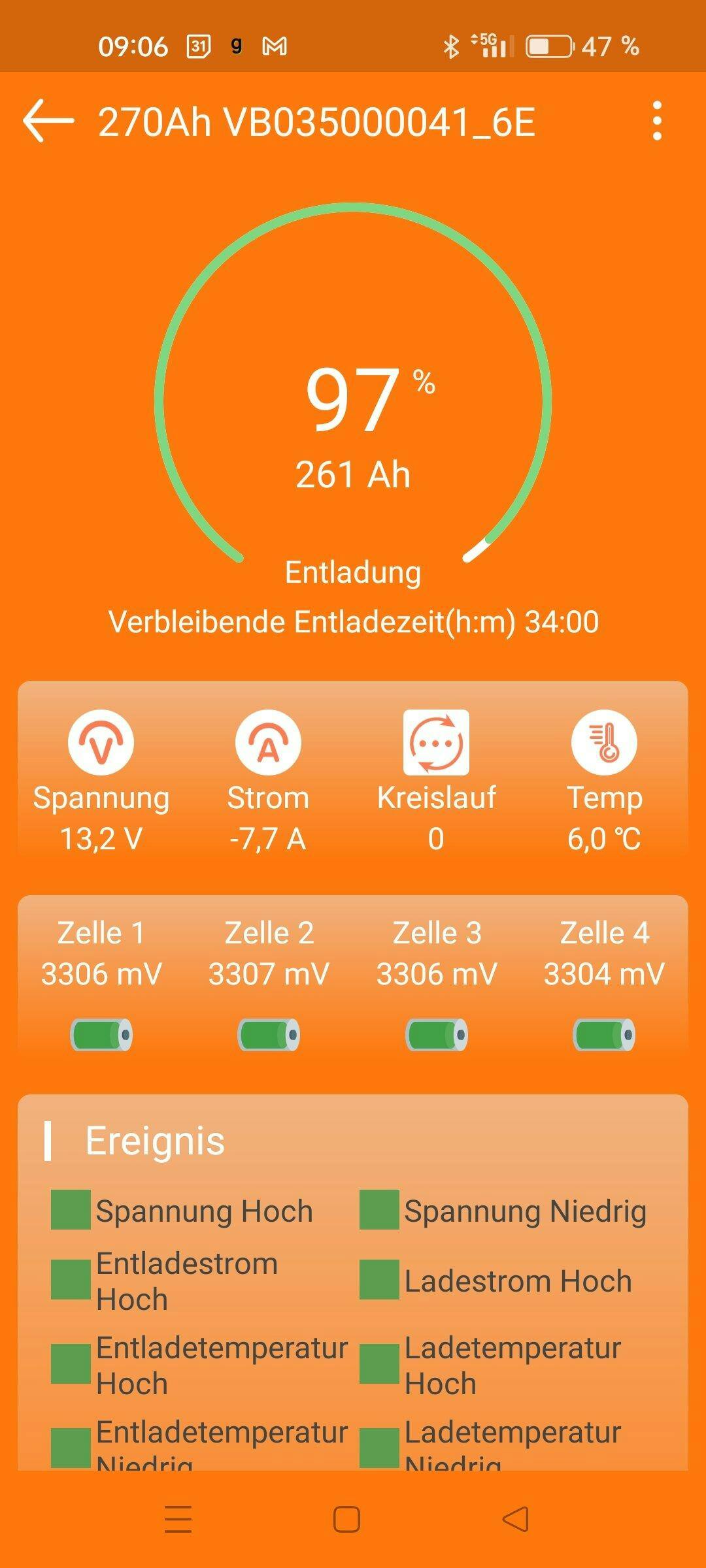Open recent apps from navigation bar
706x1568 pixels.
[x=178, y=1519]
